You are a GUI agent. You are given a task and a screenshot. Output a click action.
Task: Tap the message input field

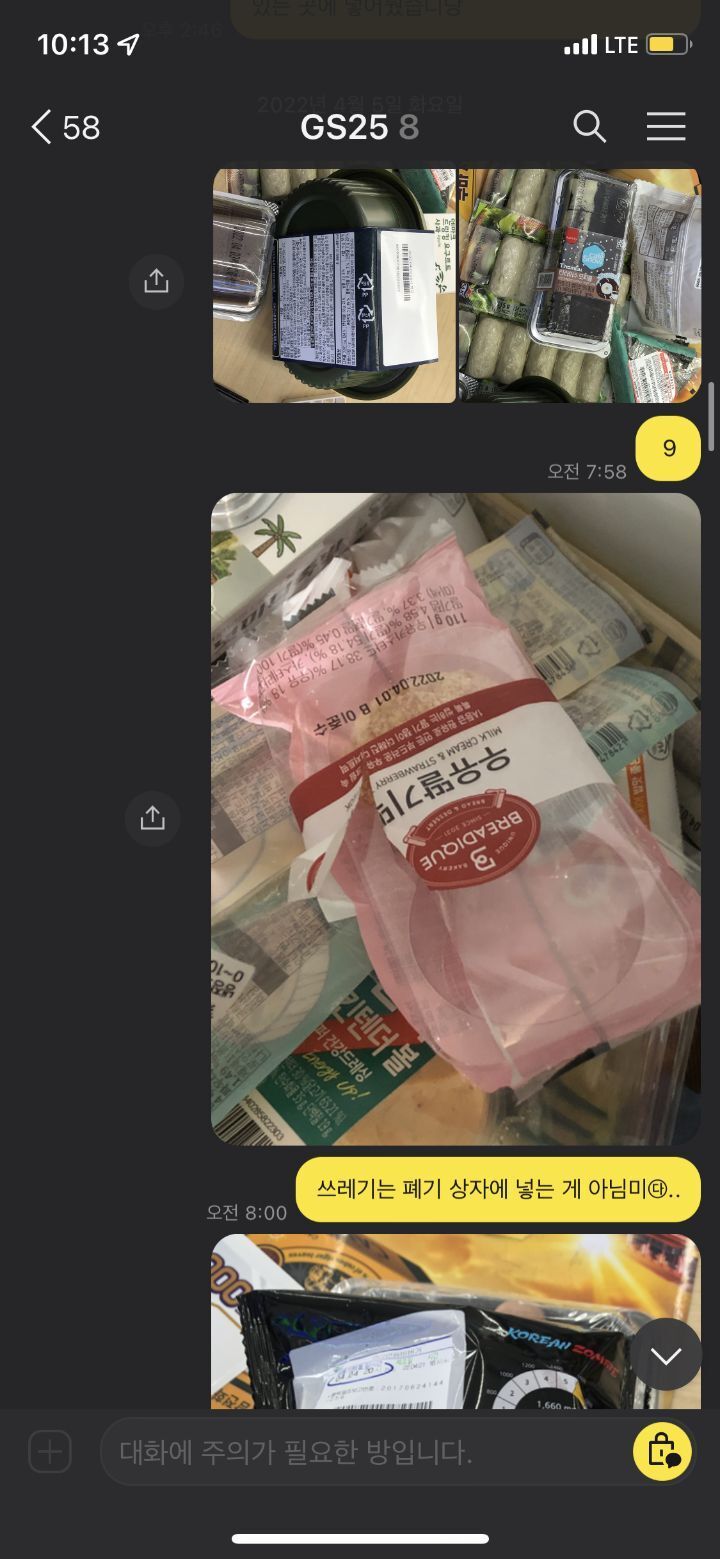pos(360,1451)
